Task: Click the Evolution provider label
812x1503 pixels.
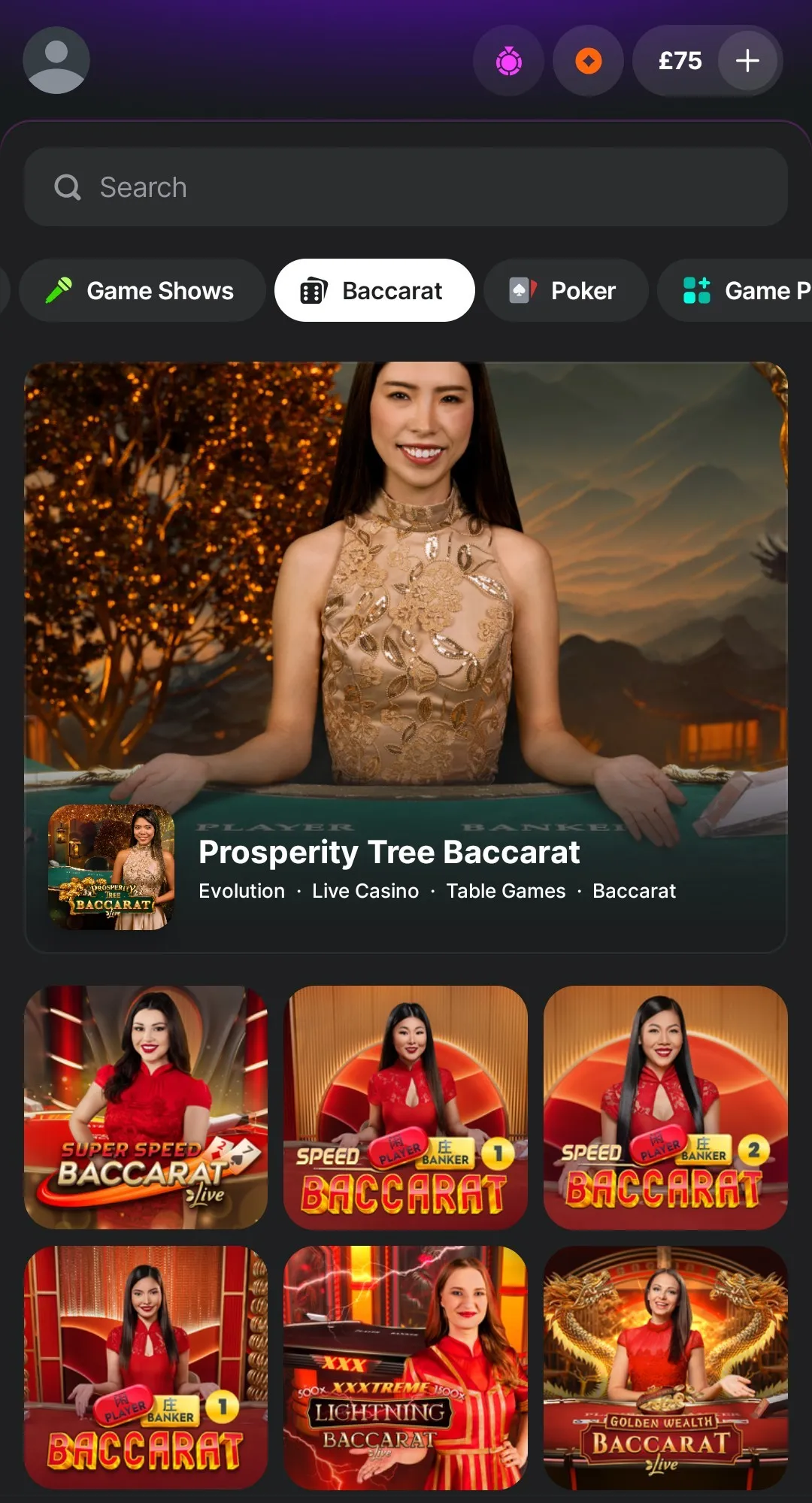Action: (241, 890)
